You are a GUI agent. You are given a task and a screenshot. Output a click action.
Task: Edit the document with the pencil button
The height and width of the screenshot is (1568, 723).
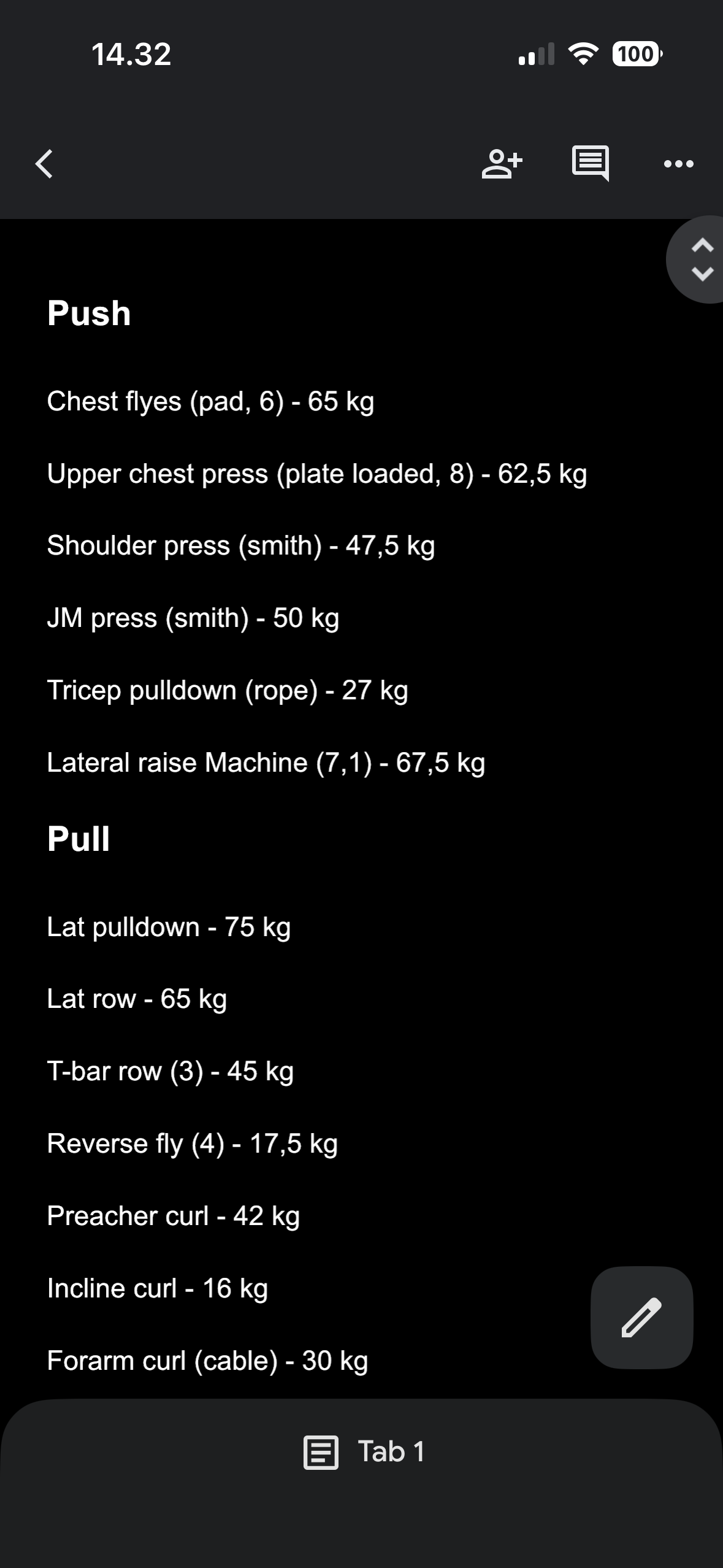click(x=641, y=1317)
